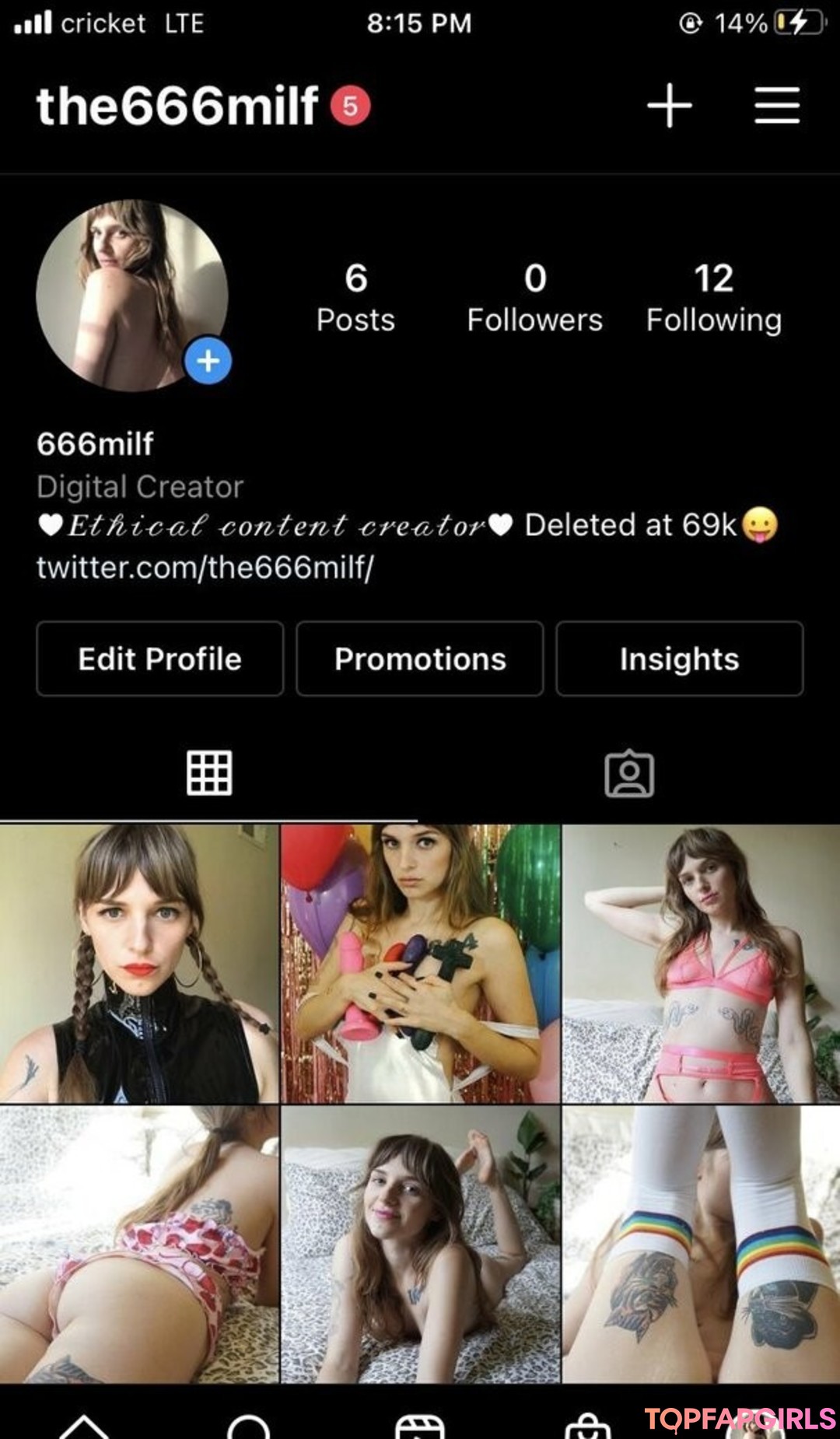Screen dimensions: 840x1439
Task: Open the account switcher on the username
Action: pyautogui.click(x=177, y=106)
